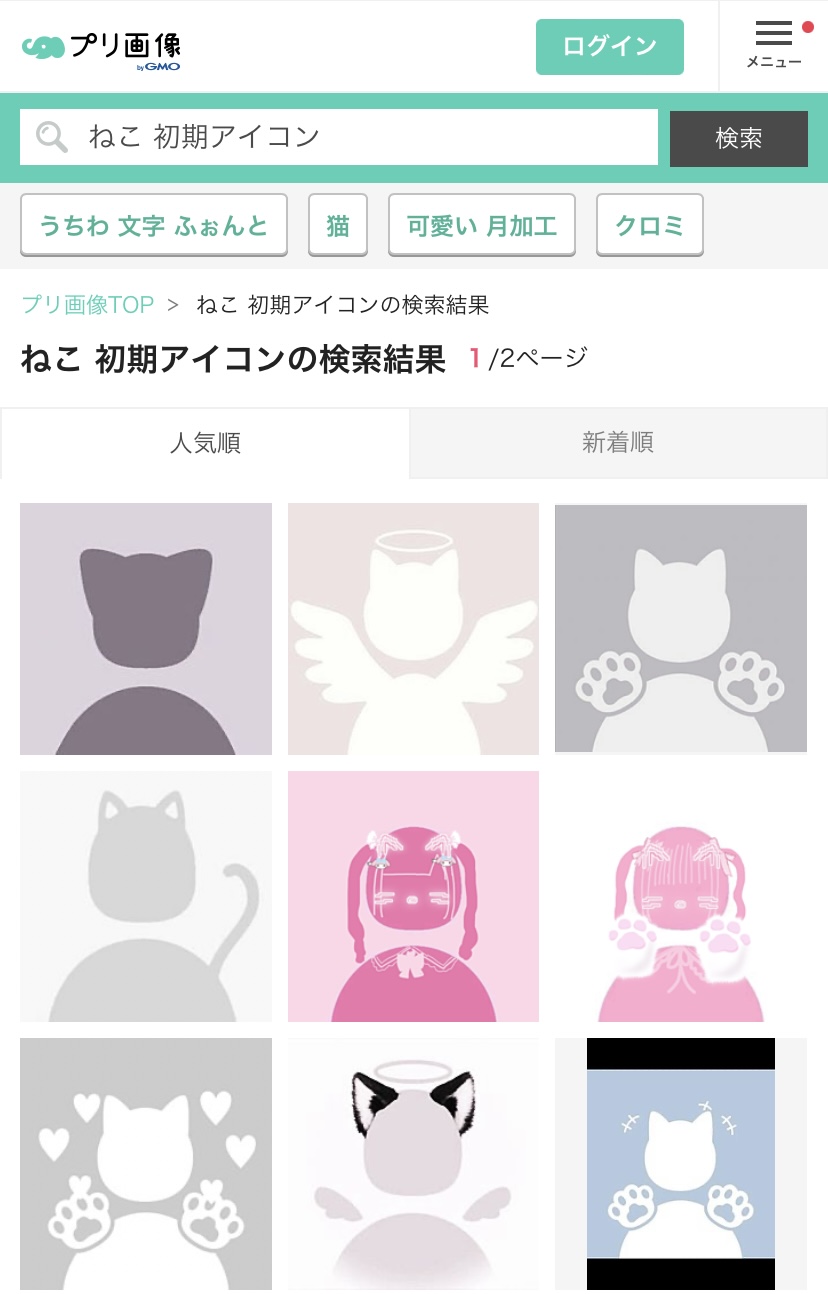Viewport: 828px width, 1294px height.
Task: Open the pink twin-tail girl on pink background
Action: pyautogui.click(x=413, y=896)
